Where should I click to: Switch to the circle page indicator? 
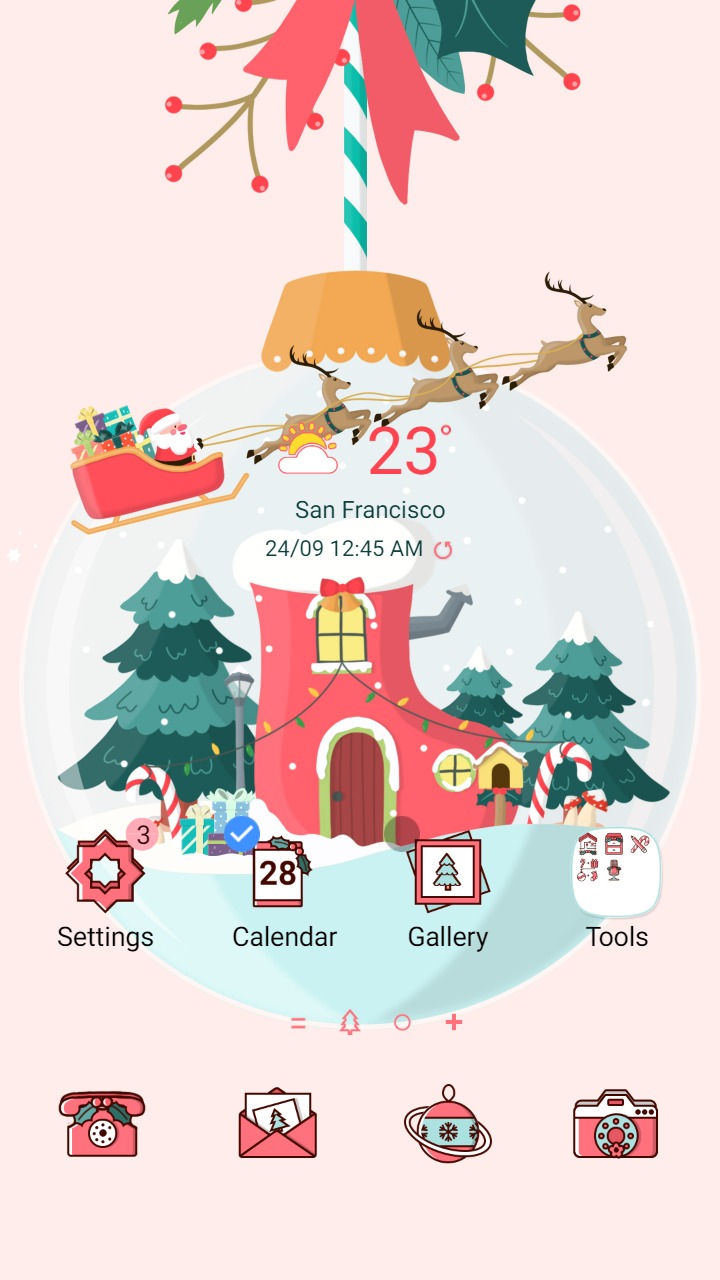click(x=400, y=1022)
